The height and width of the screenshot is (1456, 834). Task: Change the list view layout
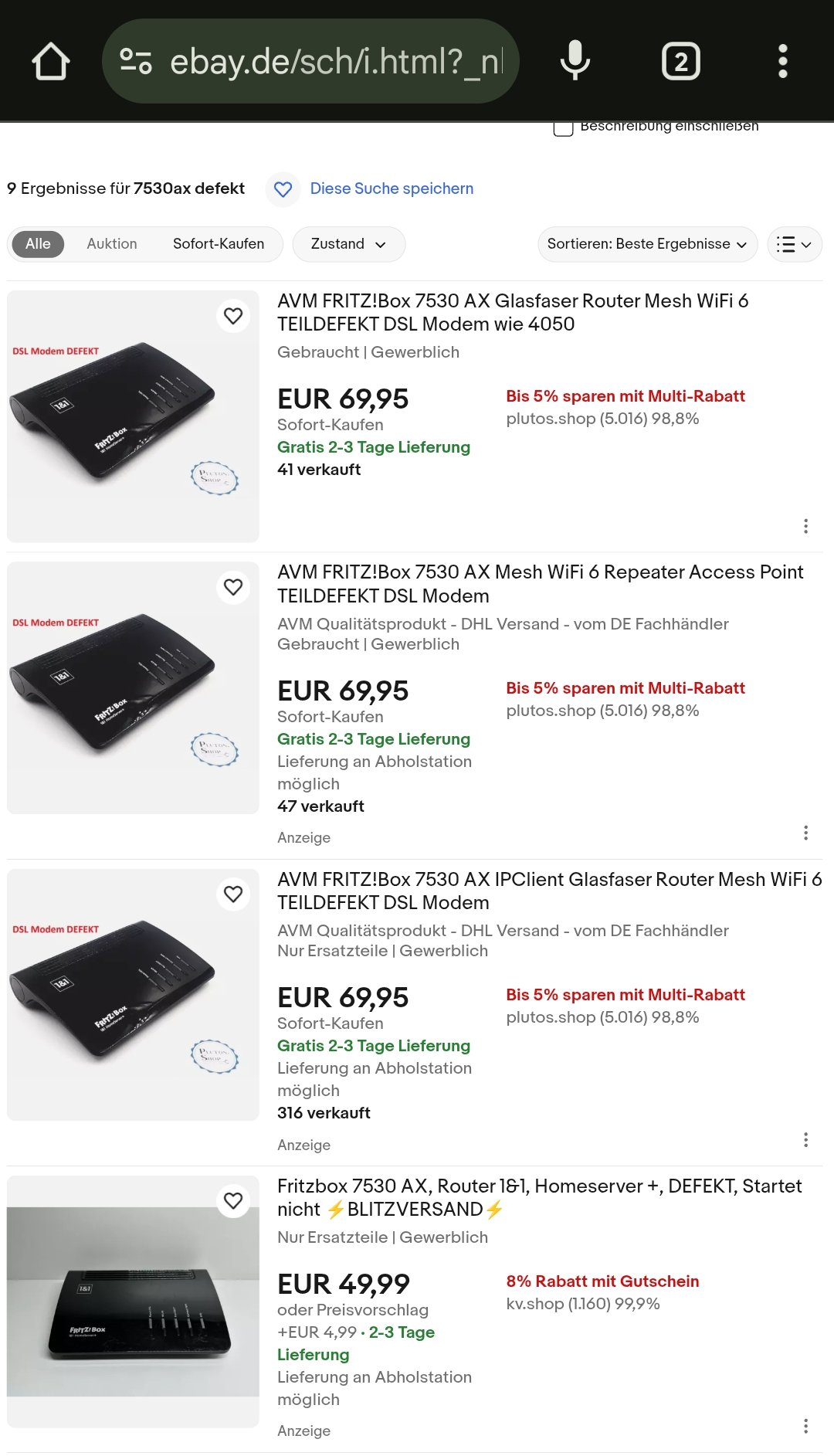click(x=794, y=244)
